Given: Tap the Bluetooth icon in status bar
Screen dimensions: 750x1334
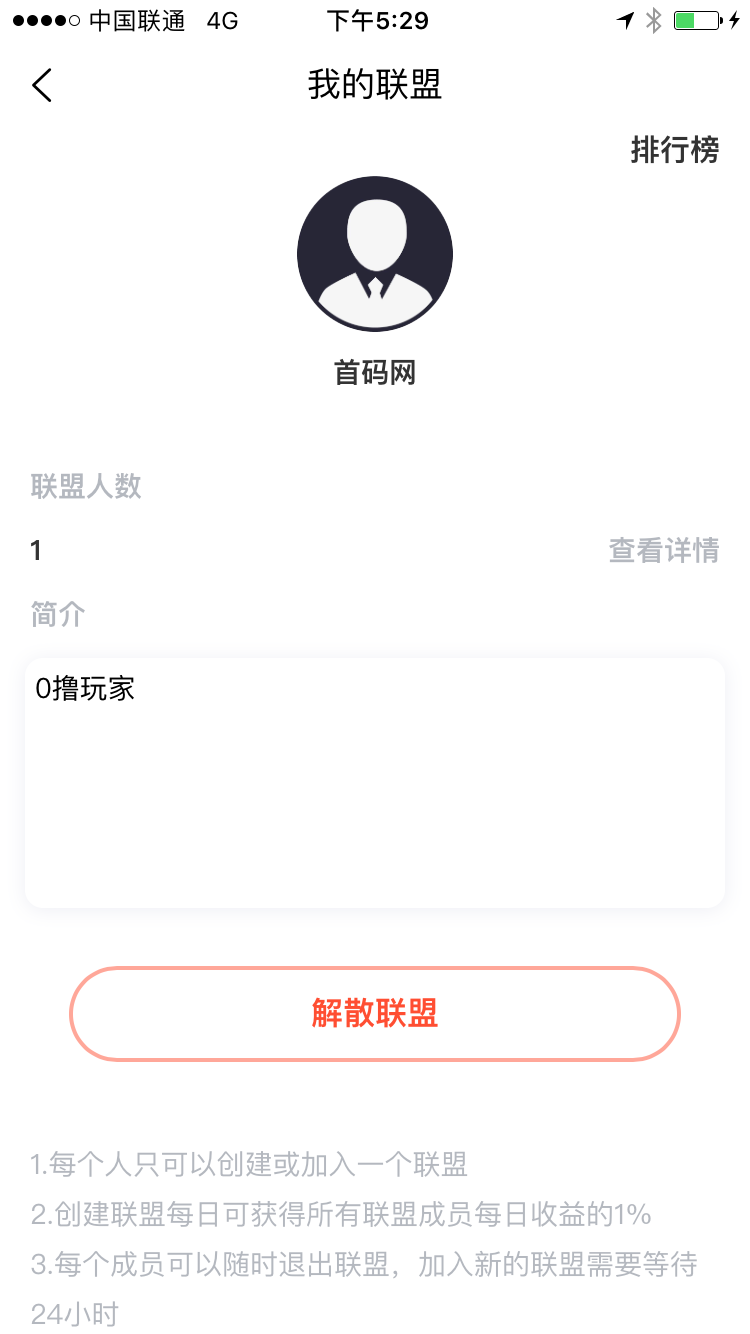Looking at the screenshot, I should coord(655,19).
